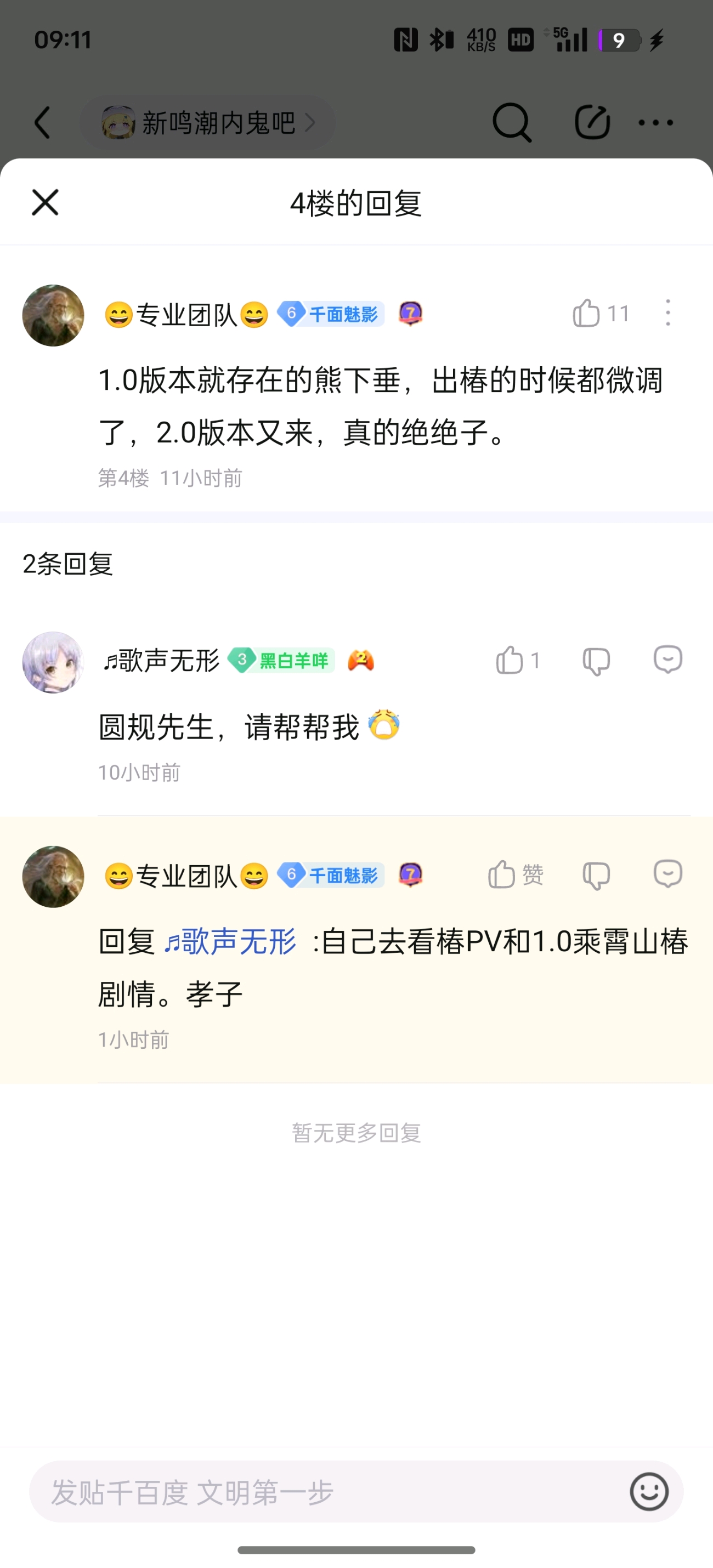
Task: Open the more options for the 4楼 comment
Action: [668, 313]
